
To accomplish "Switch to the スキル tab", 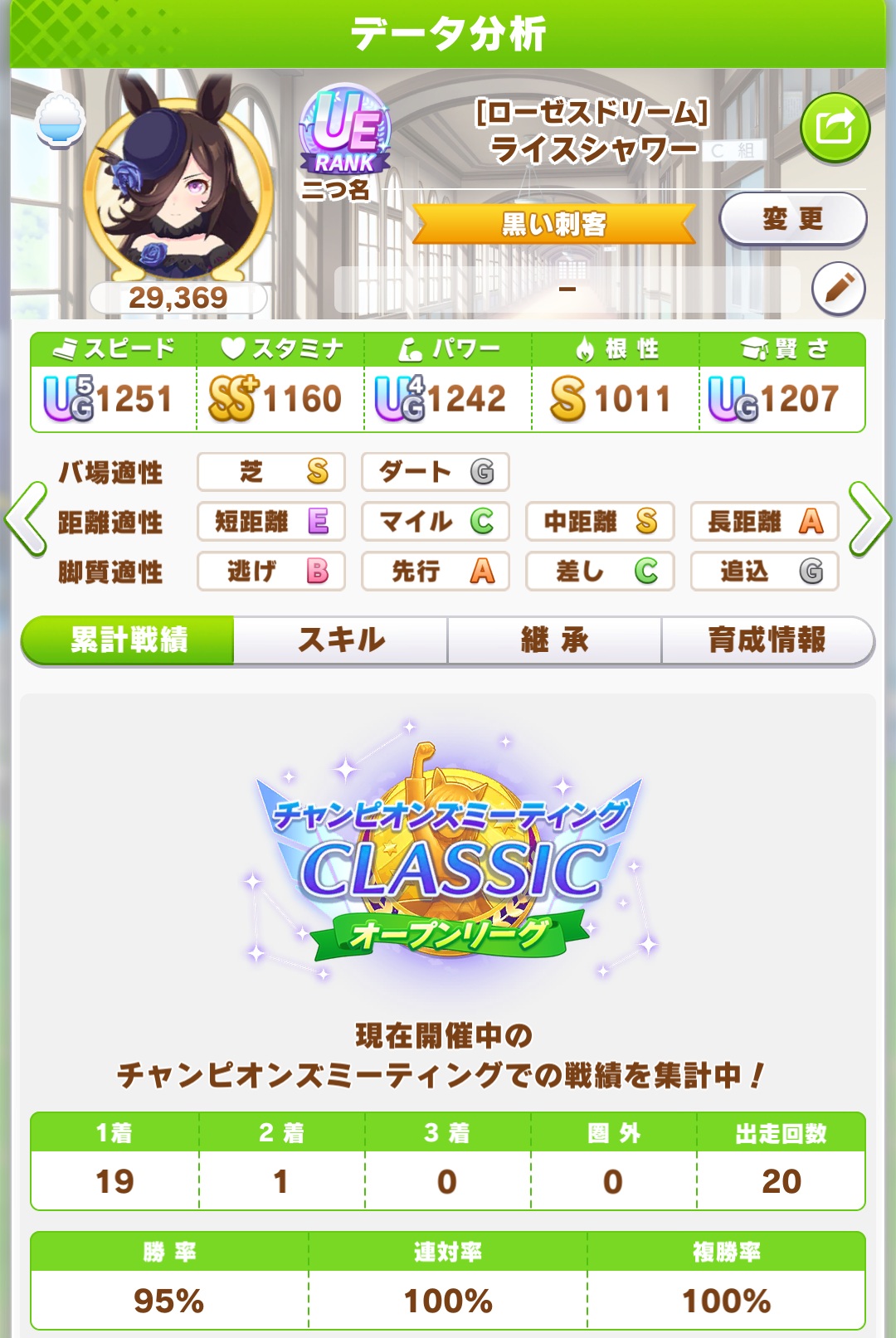I will tap(341, 640).
